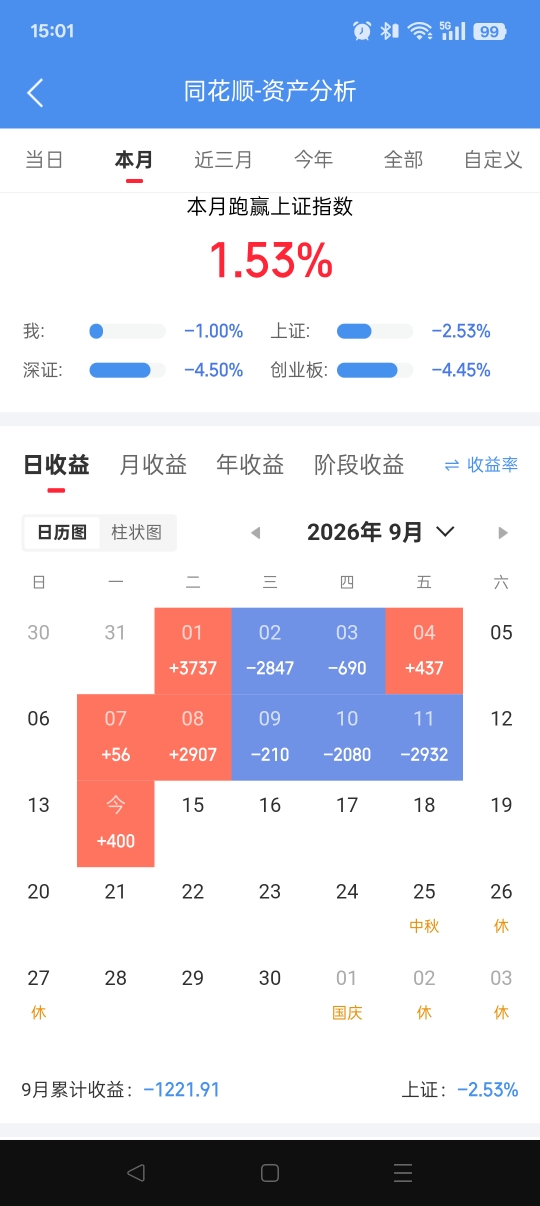Switch to 月收益 view
The height and width of the screenshot is (1206, 540).
click(153, 465)
